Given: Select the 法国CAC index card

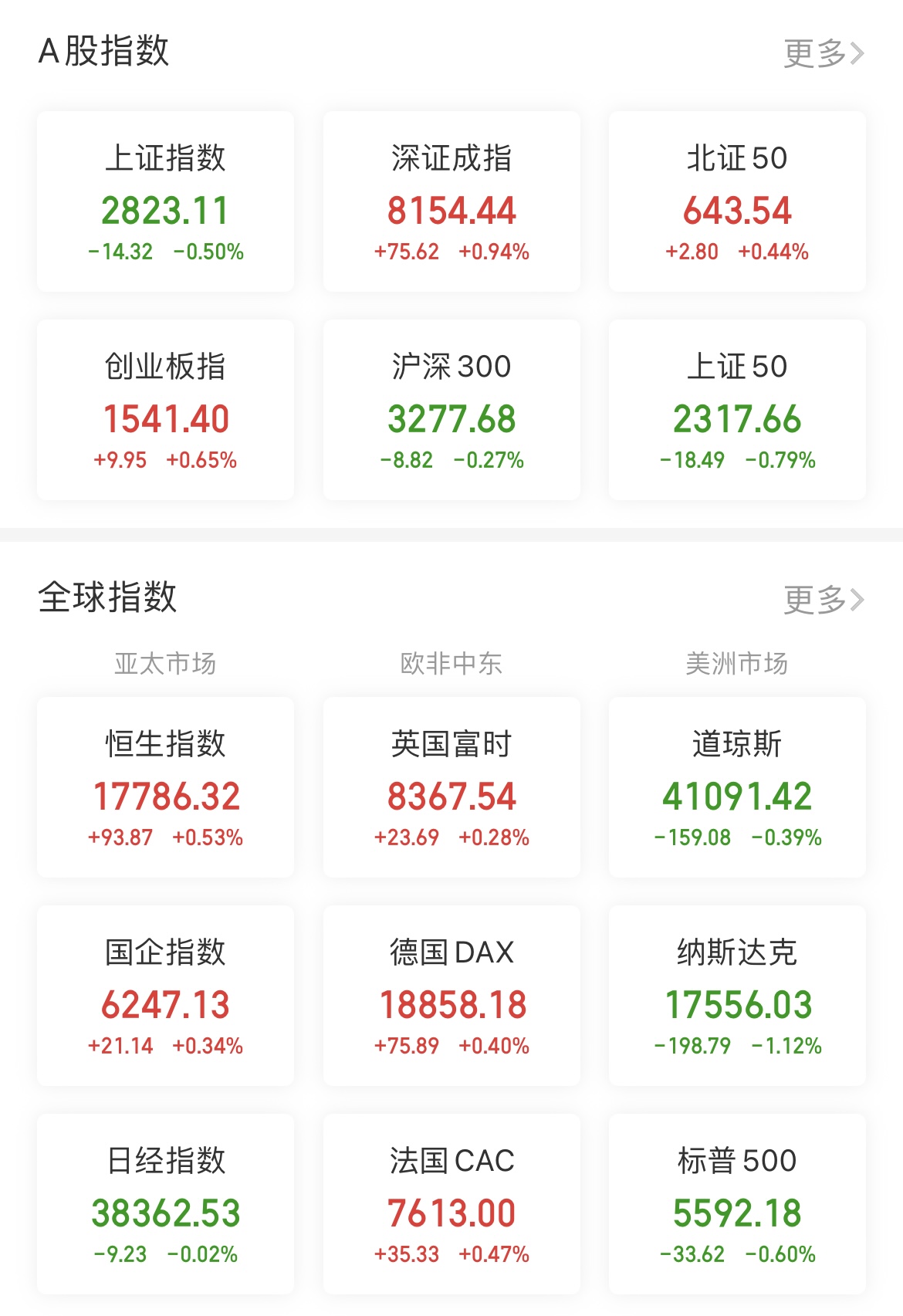Looking at the screenshot, I should point(450,1204).
